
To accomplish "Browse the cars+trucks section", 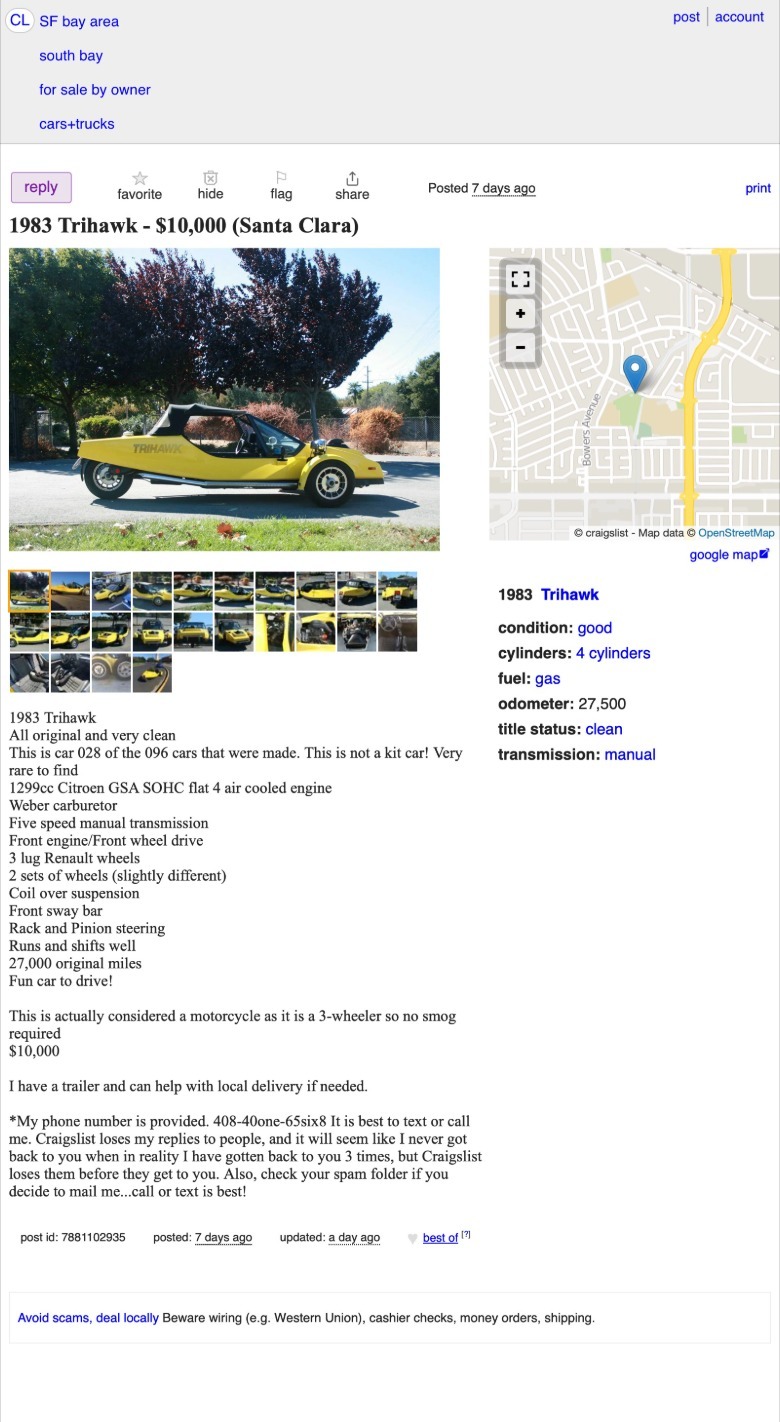I will 77,124.
